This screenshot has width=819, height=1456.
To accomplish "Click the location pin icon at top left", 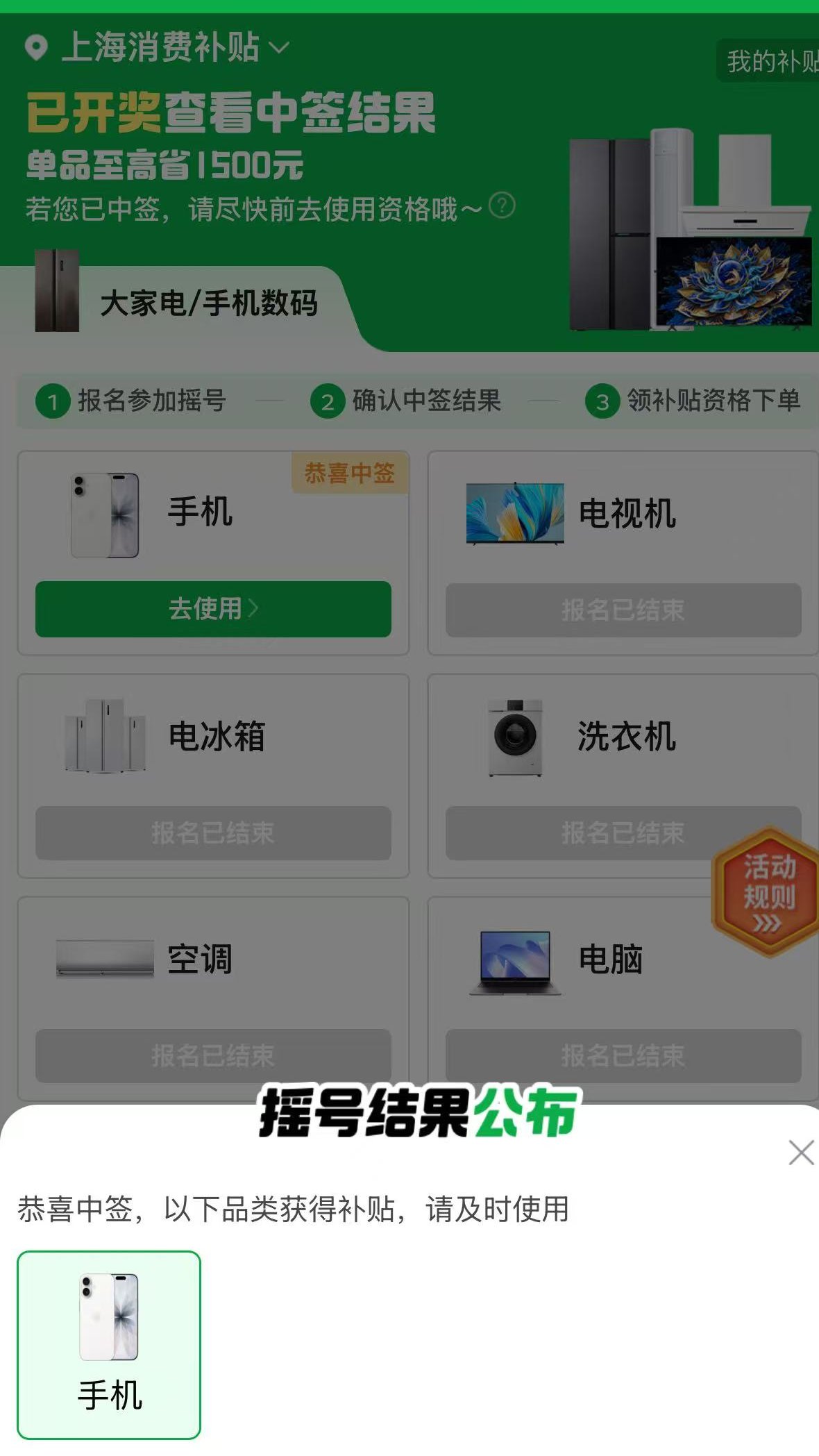I will (35, 49).
